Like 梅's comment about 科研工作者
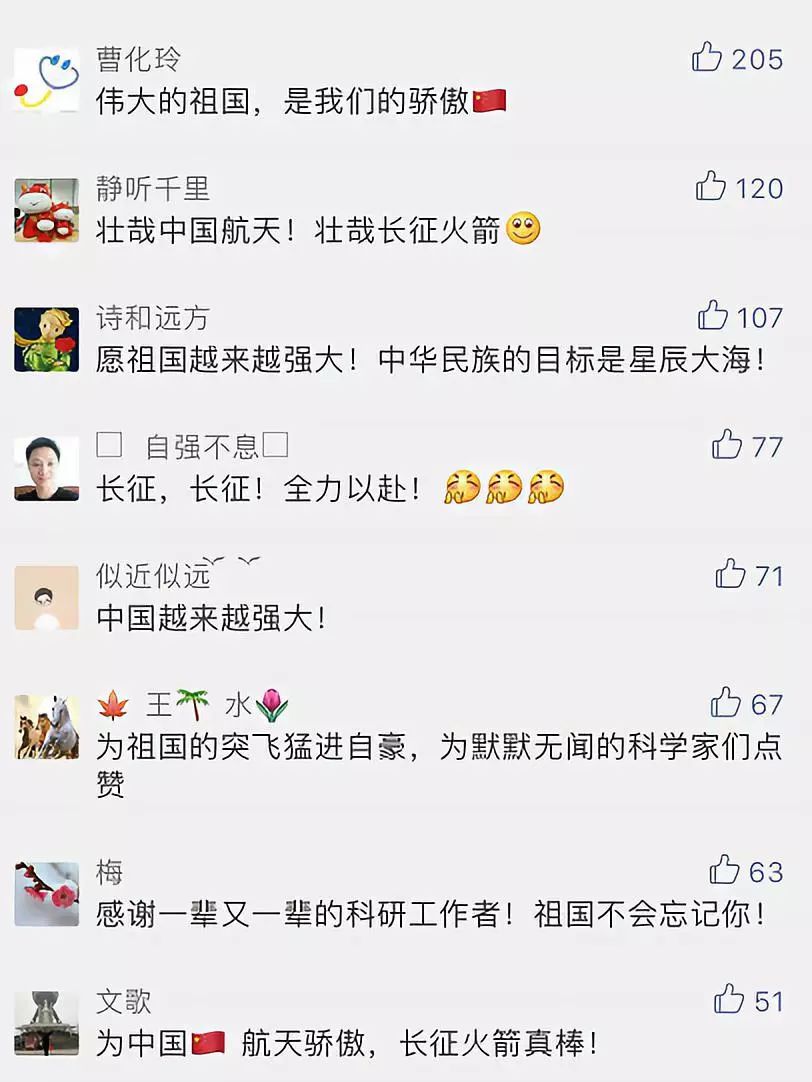The width and height of the screenshot is (812, 1082). coord(725,870)
